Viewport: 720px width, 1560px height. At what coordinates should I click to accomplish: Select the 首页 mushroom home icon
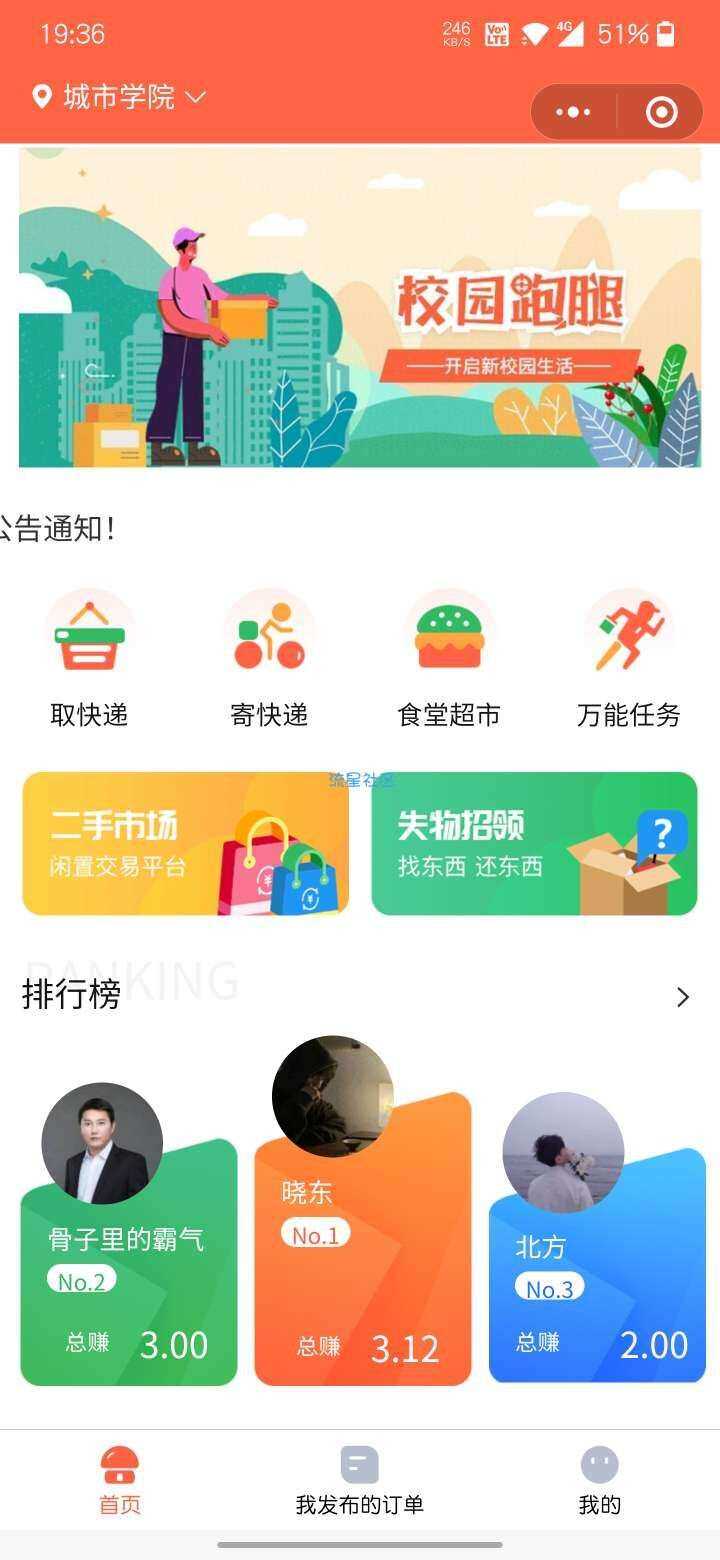pyautogui.click(x=120, y=1468)
